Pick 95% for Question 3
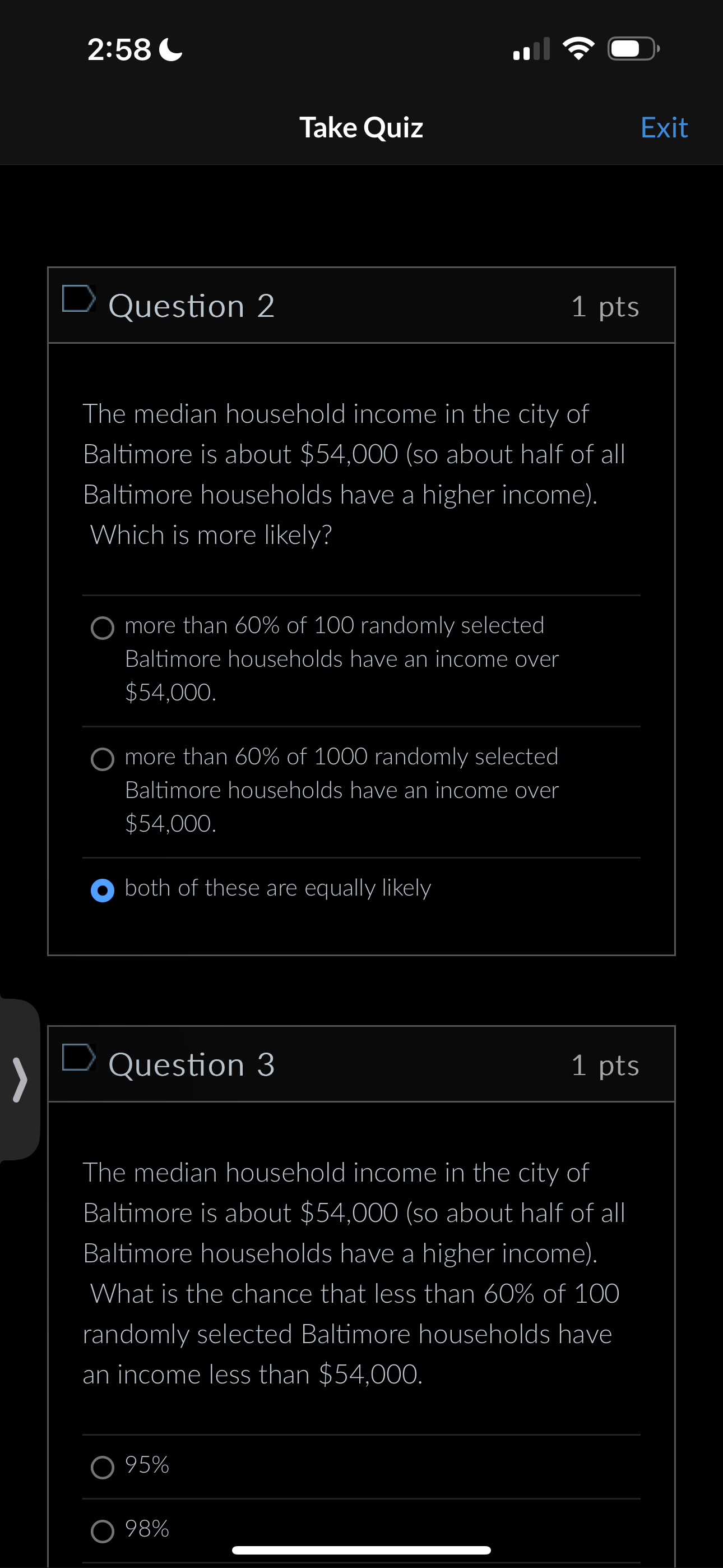This screenshot has width=723, height=1568. click(102, 1467)
